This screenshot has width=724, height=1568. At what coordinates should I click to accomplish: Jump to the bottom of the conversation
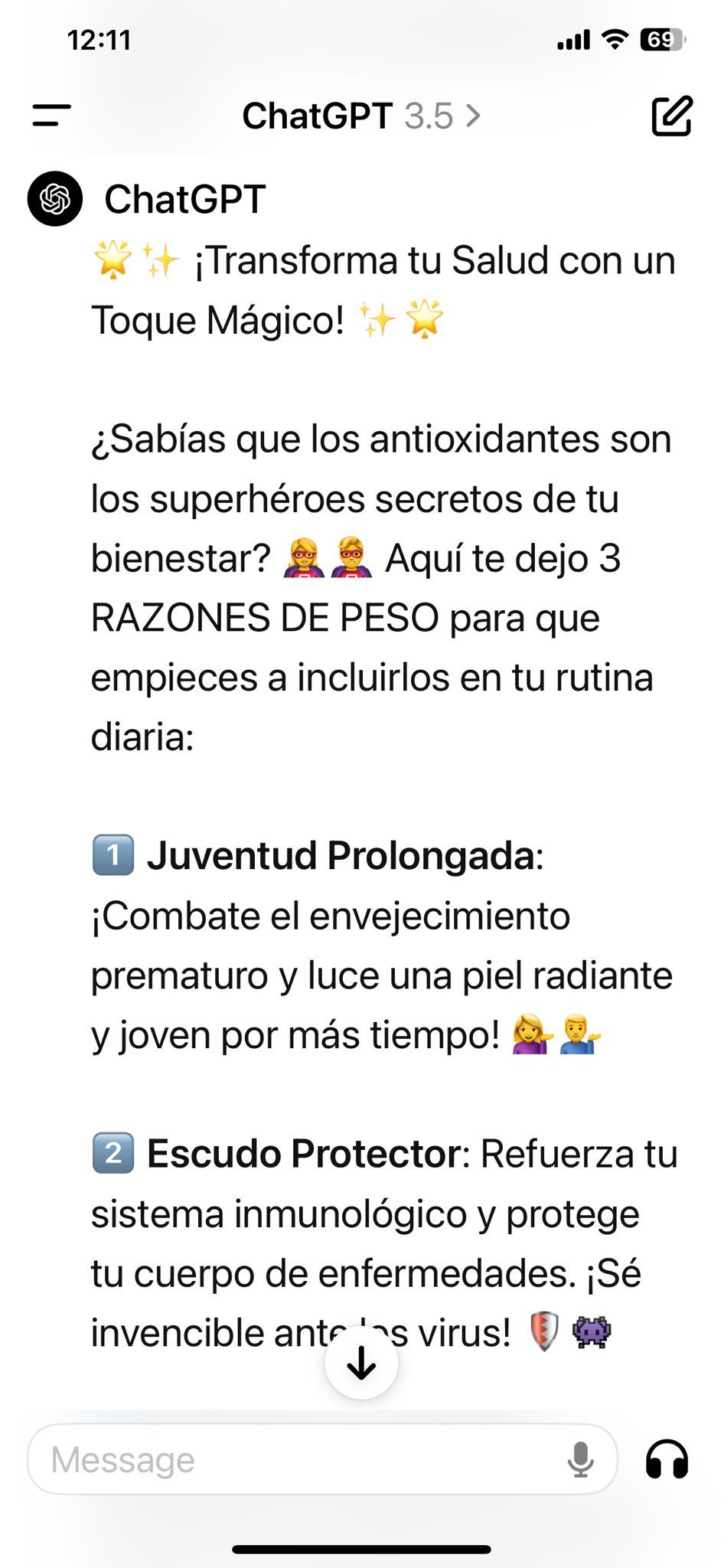coord(361,1363)
